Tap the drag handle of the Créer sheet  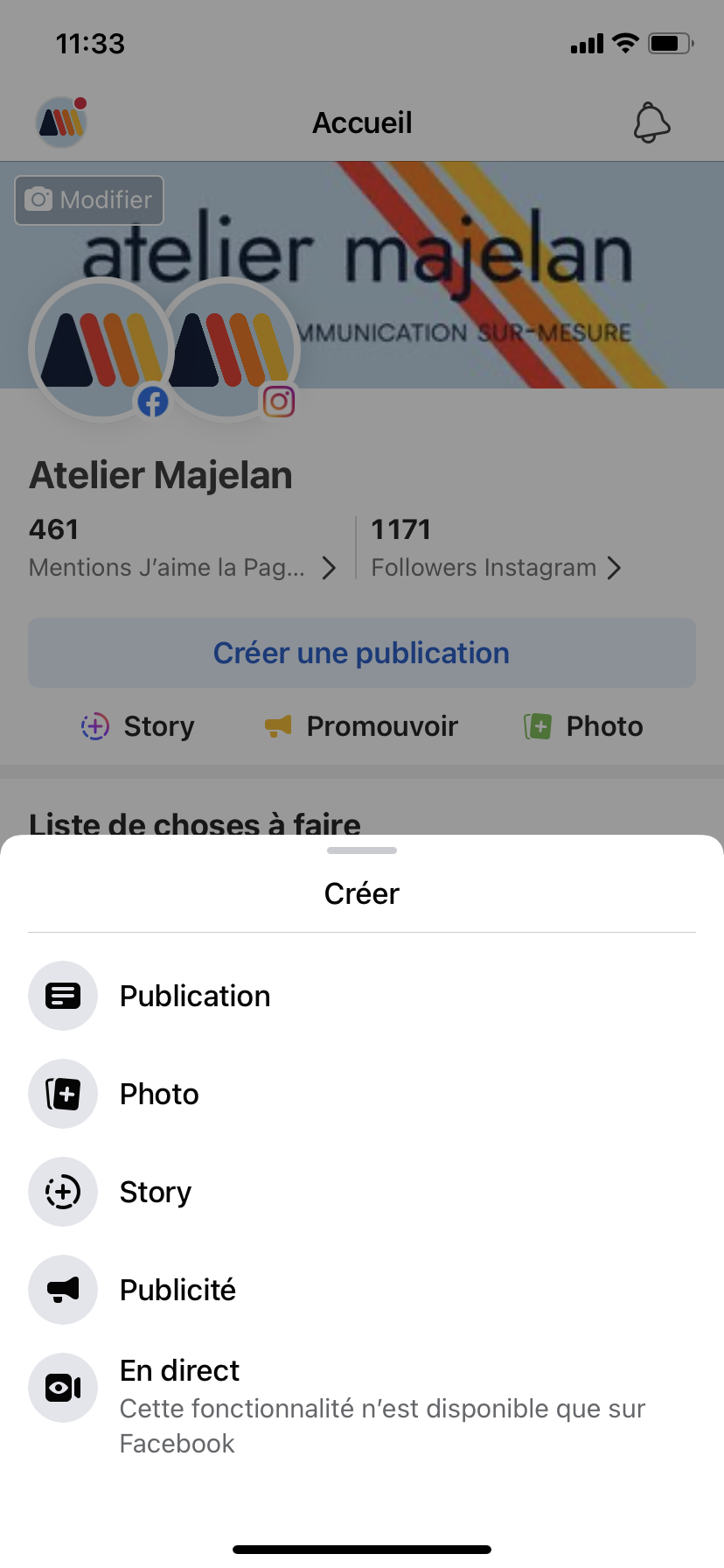361,850
